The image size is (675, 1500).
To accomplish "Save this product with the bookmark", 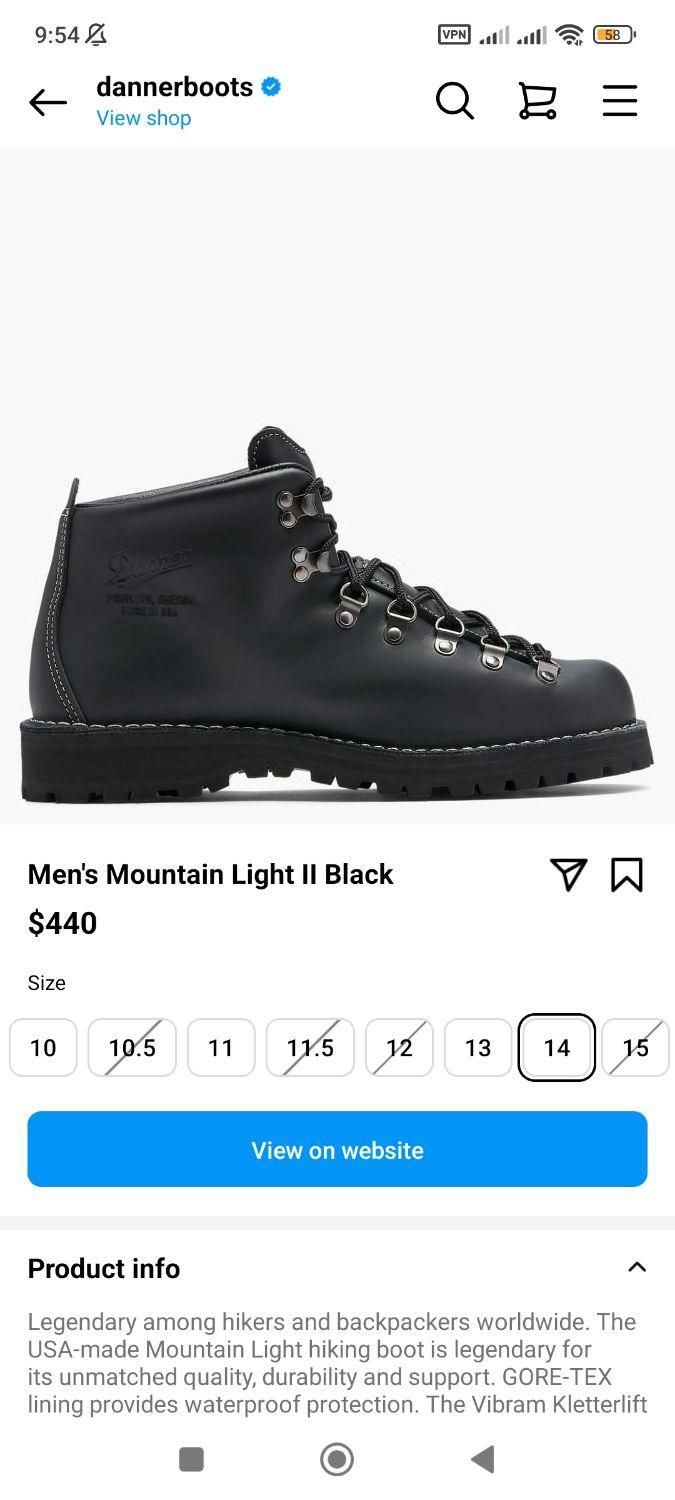I will 627,874.
